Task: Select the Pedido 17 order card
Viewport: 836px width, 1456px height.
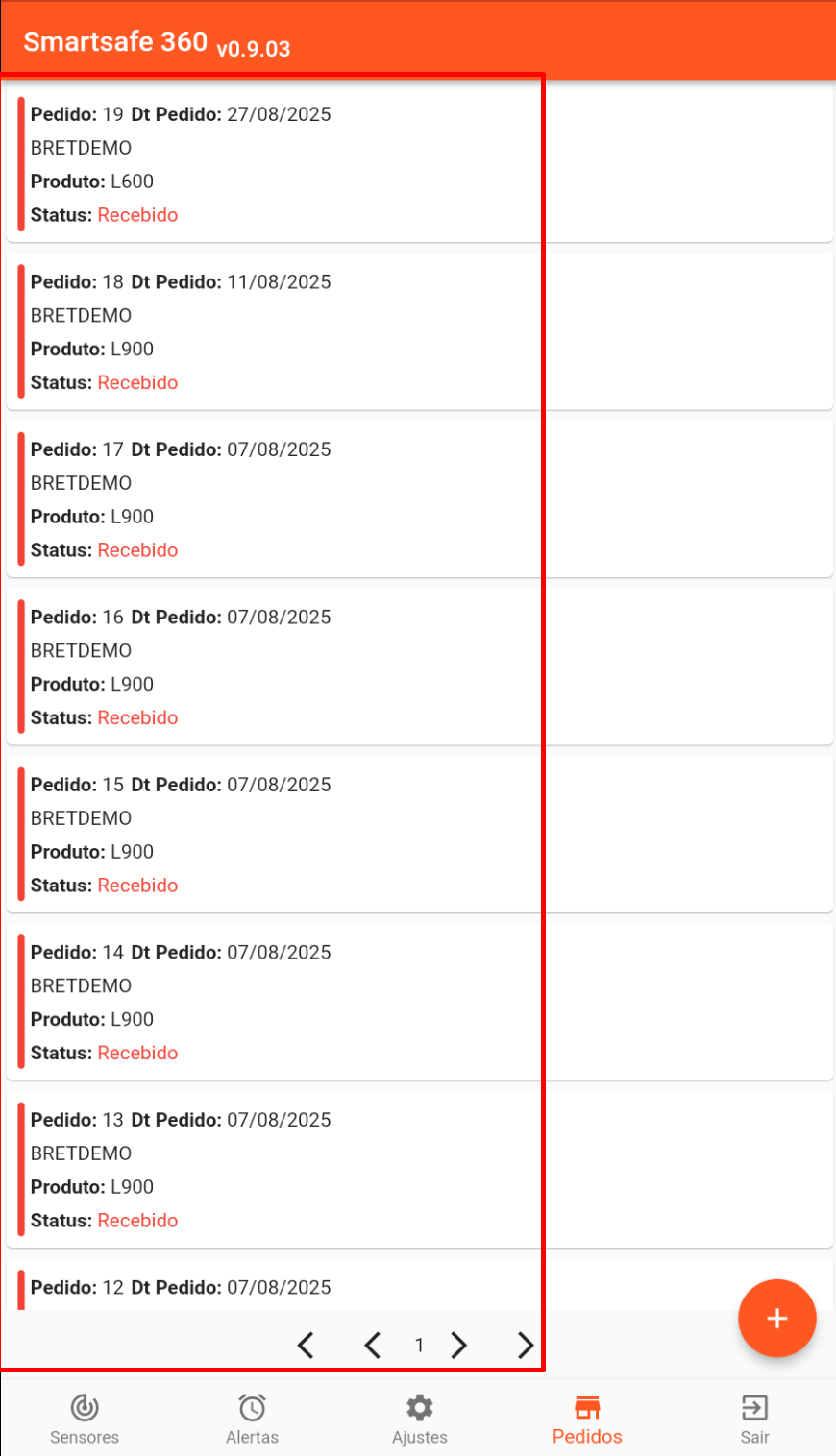Action: click(419, 499)
